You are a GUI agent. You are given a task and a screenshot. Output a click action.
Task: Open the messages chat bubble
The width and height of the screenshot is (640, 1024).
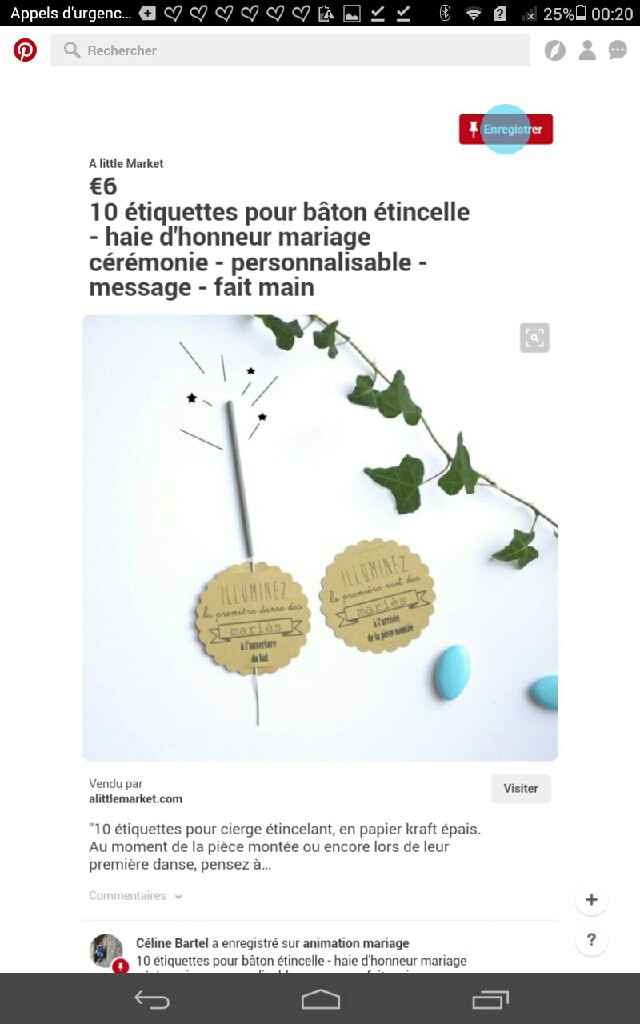point(618,50)
